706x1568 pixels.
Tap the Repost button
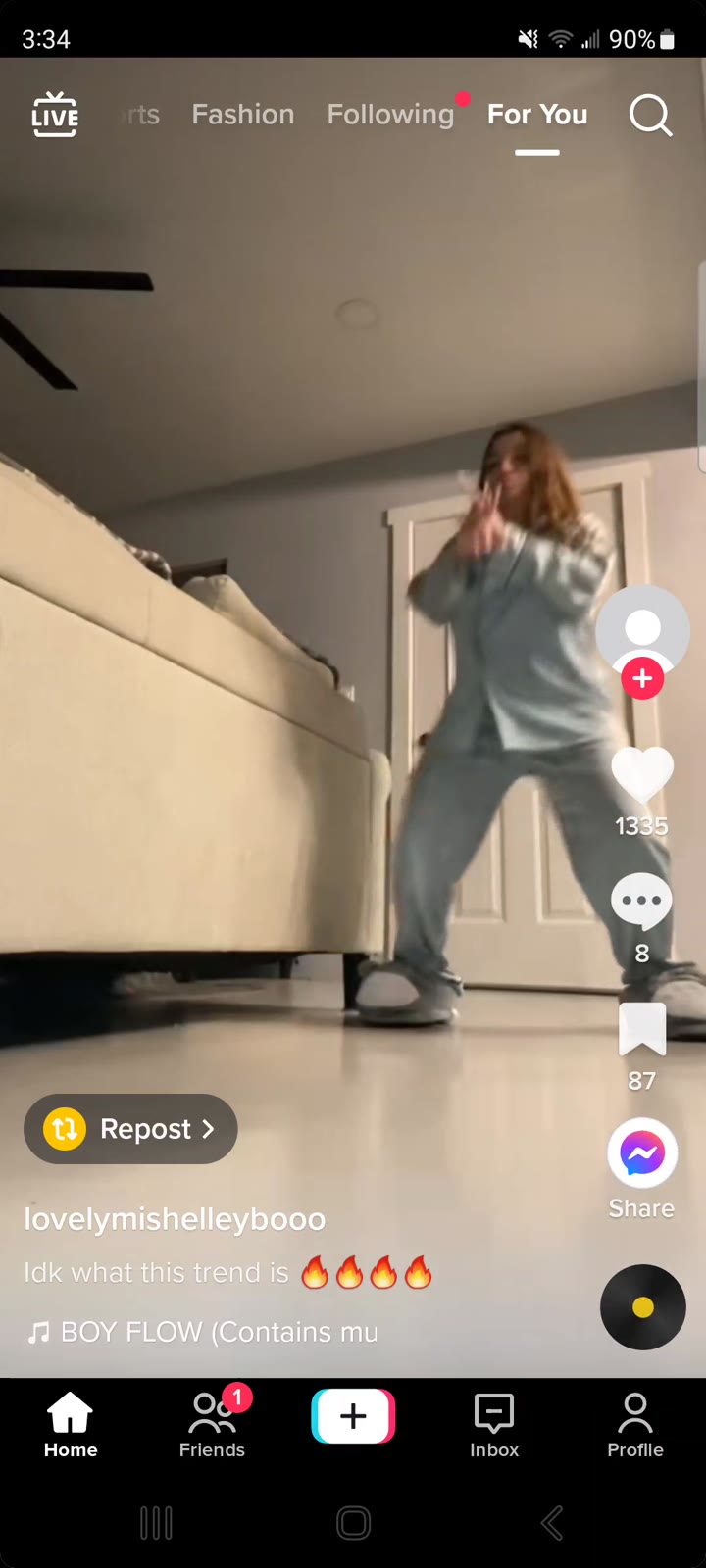[x=130, y=1129]
